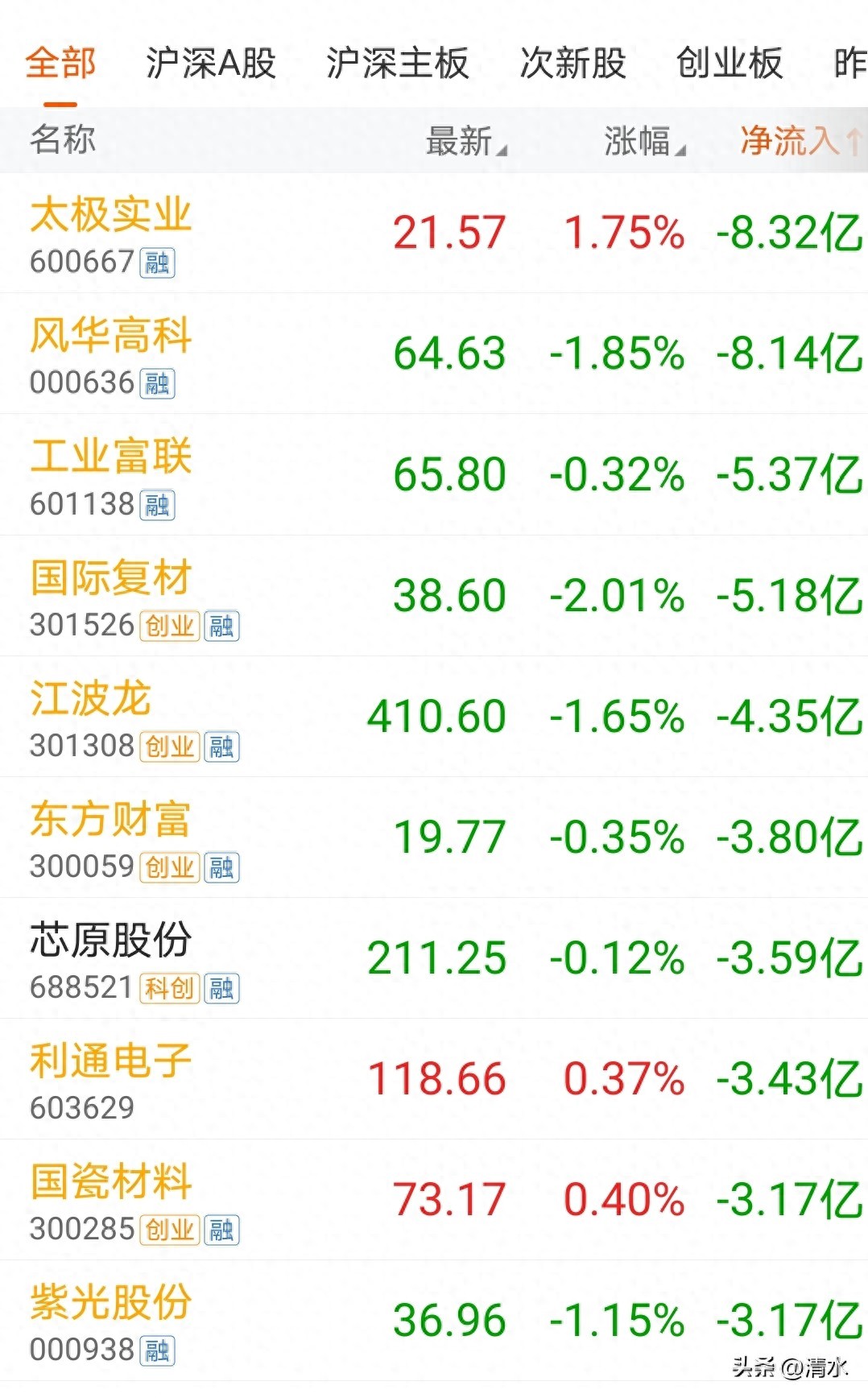Switch to the 沪深A股 tab
The width and height of the screenshot is (868, 1398).
pos(211,63)
